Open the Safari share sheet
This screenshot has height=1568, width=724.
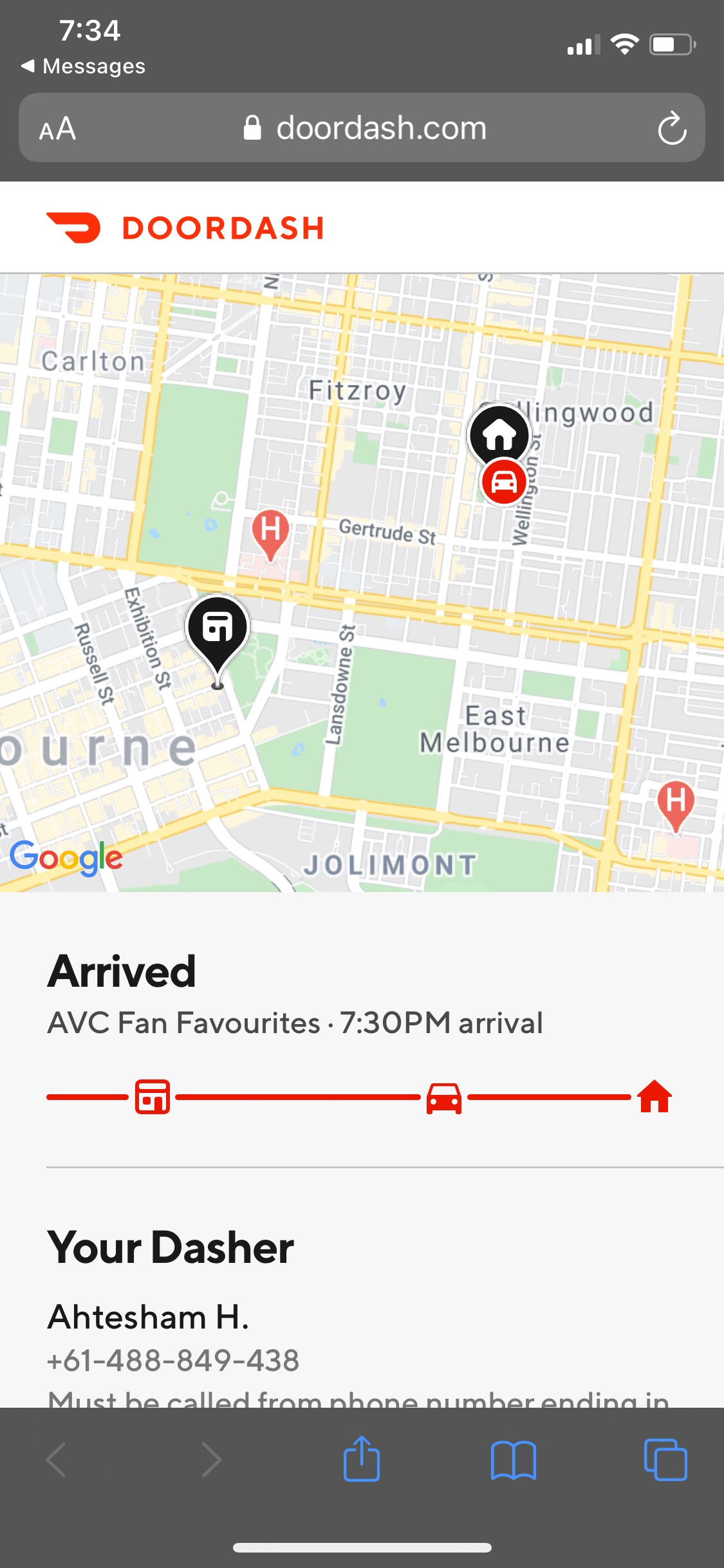click(x=362, y=1459)
